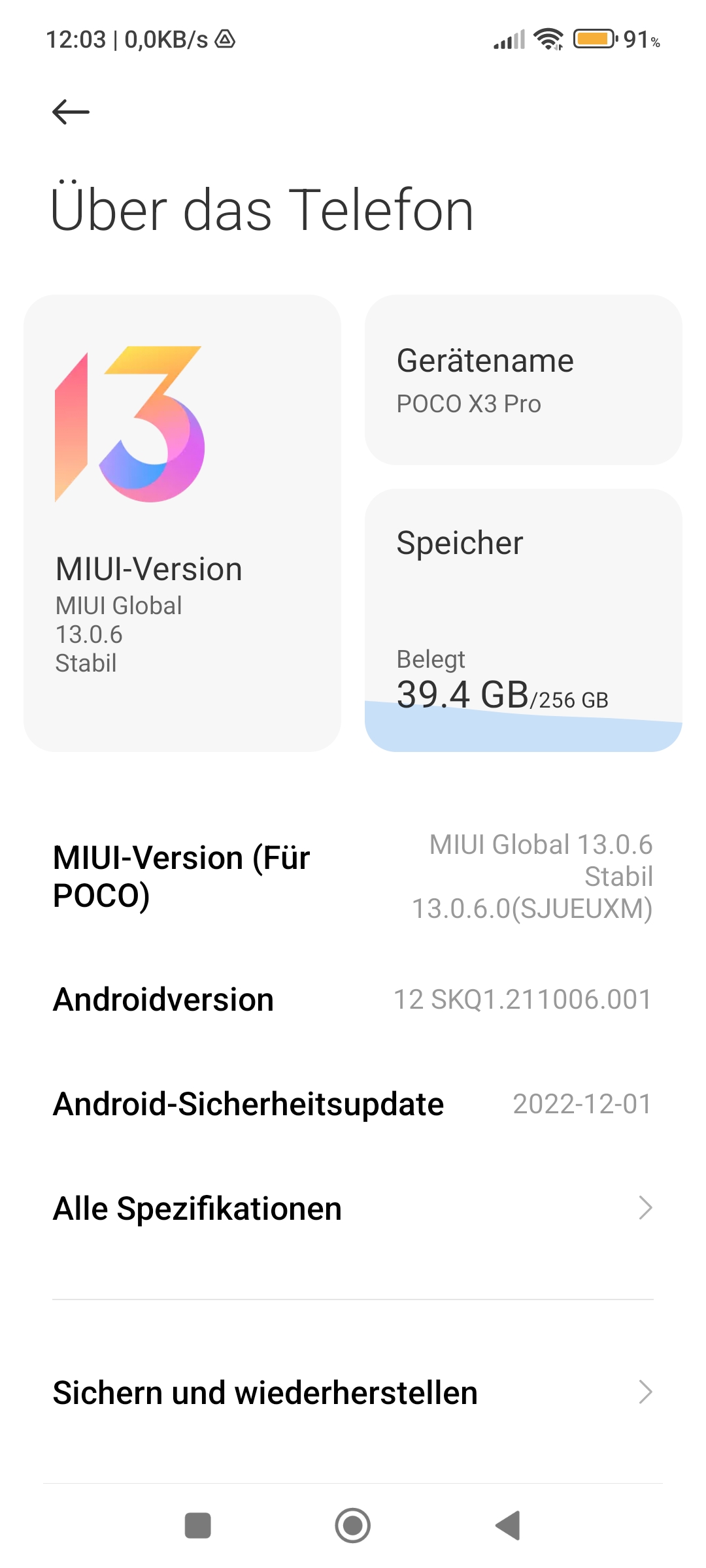Open the MIUI-Version card

[x=182, y=523]
